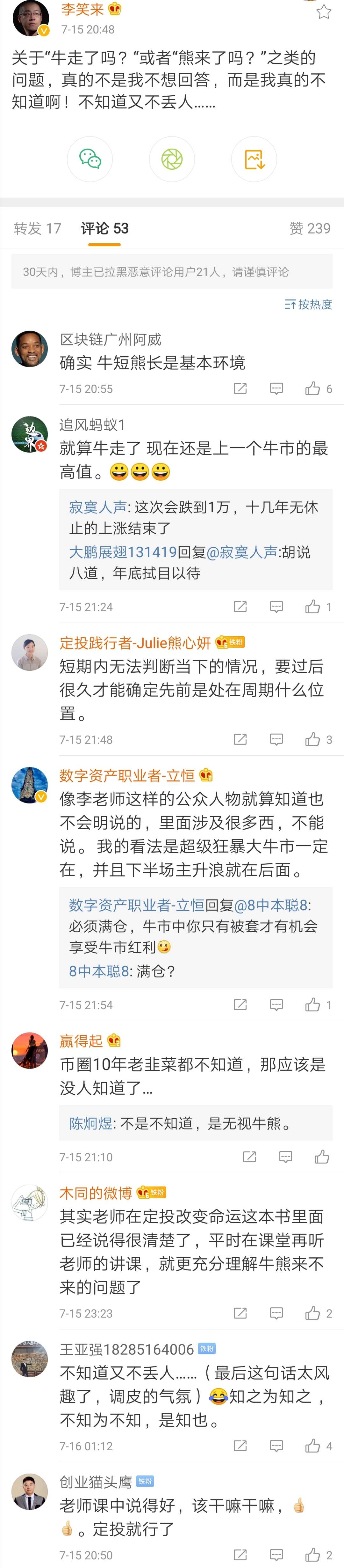Open 陈炯煜's profile link

coord(90,1123)
